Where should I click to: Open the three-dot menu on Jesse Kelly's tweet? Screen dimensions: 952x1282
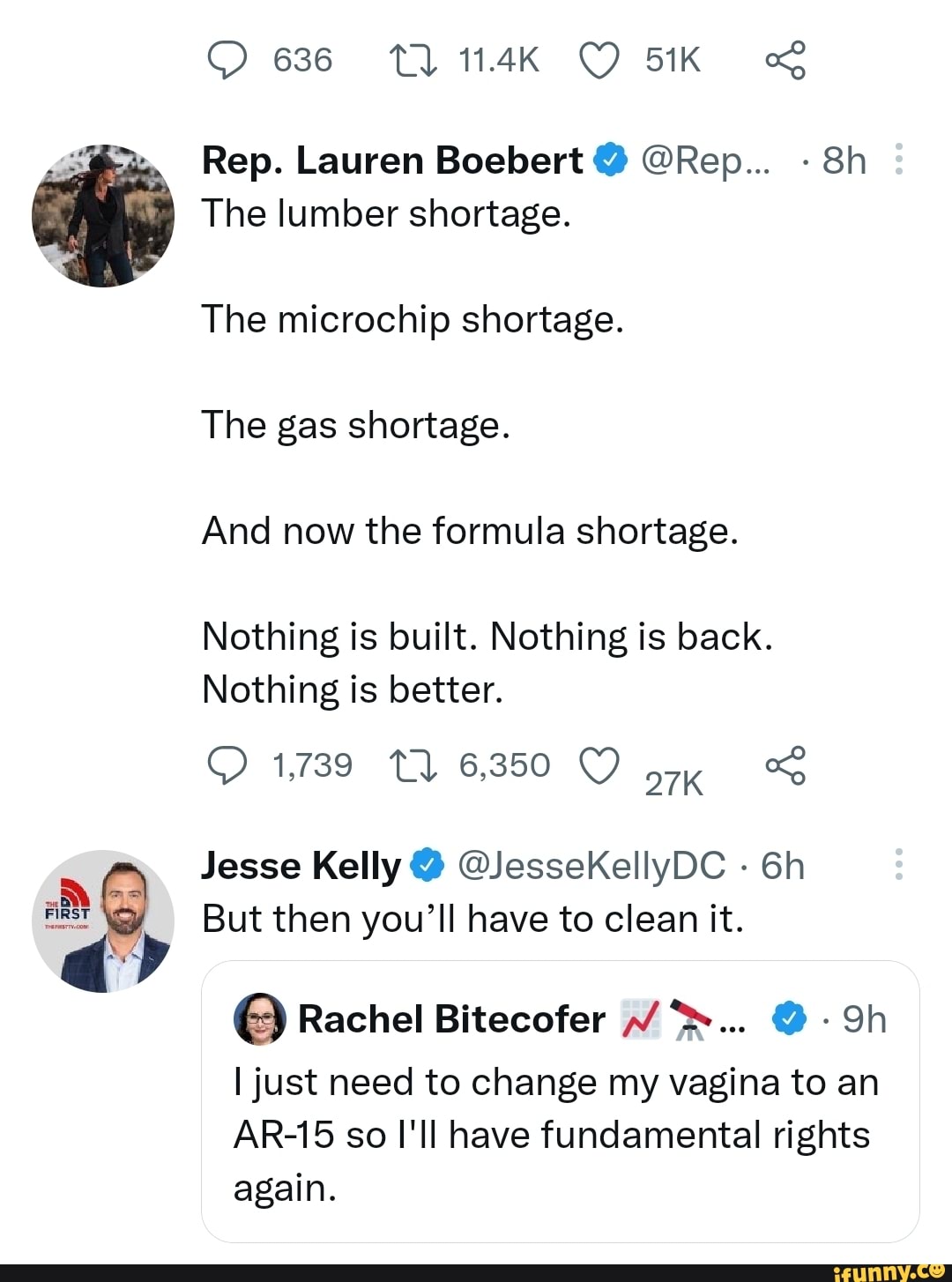[x=898, y=865]
